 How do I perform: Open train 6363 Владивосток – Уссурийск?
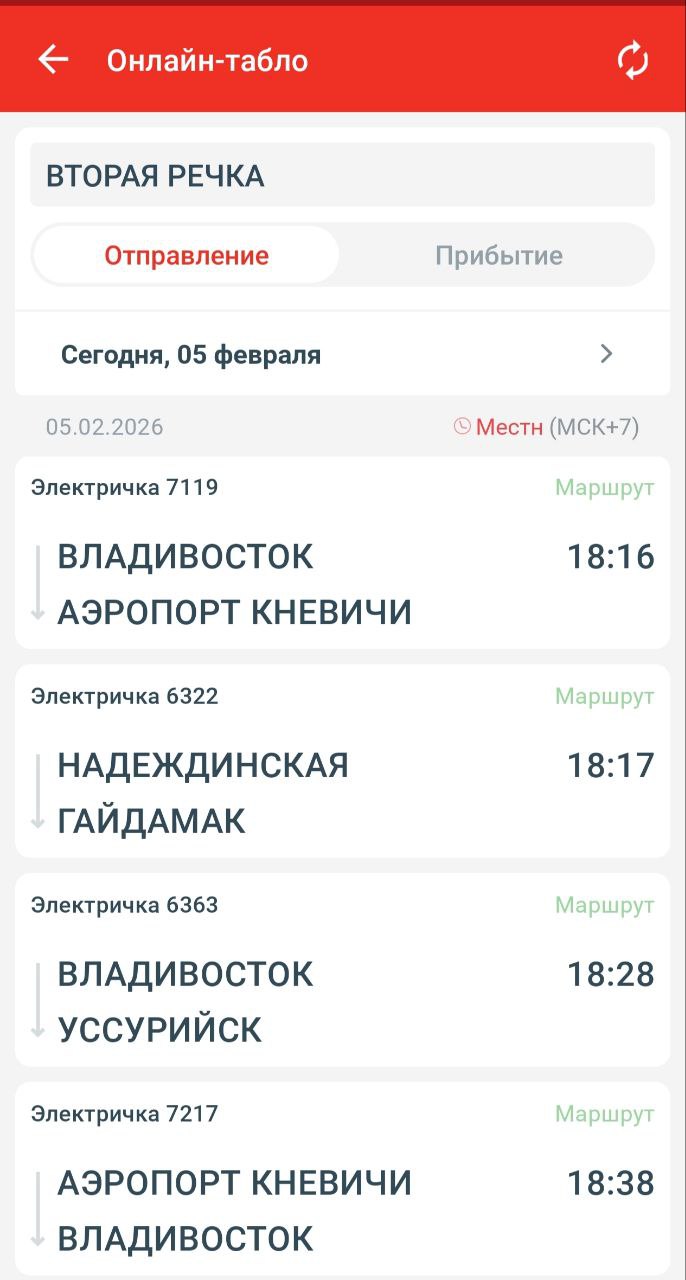tap(300, 1001)
